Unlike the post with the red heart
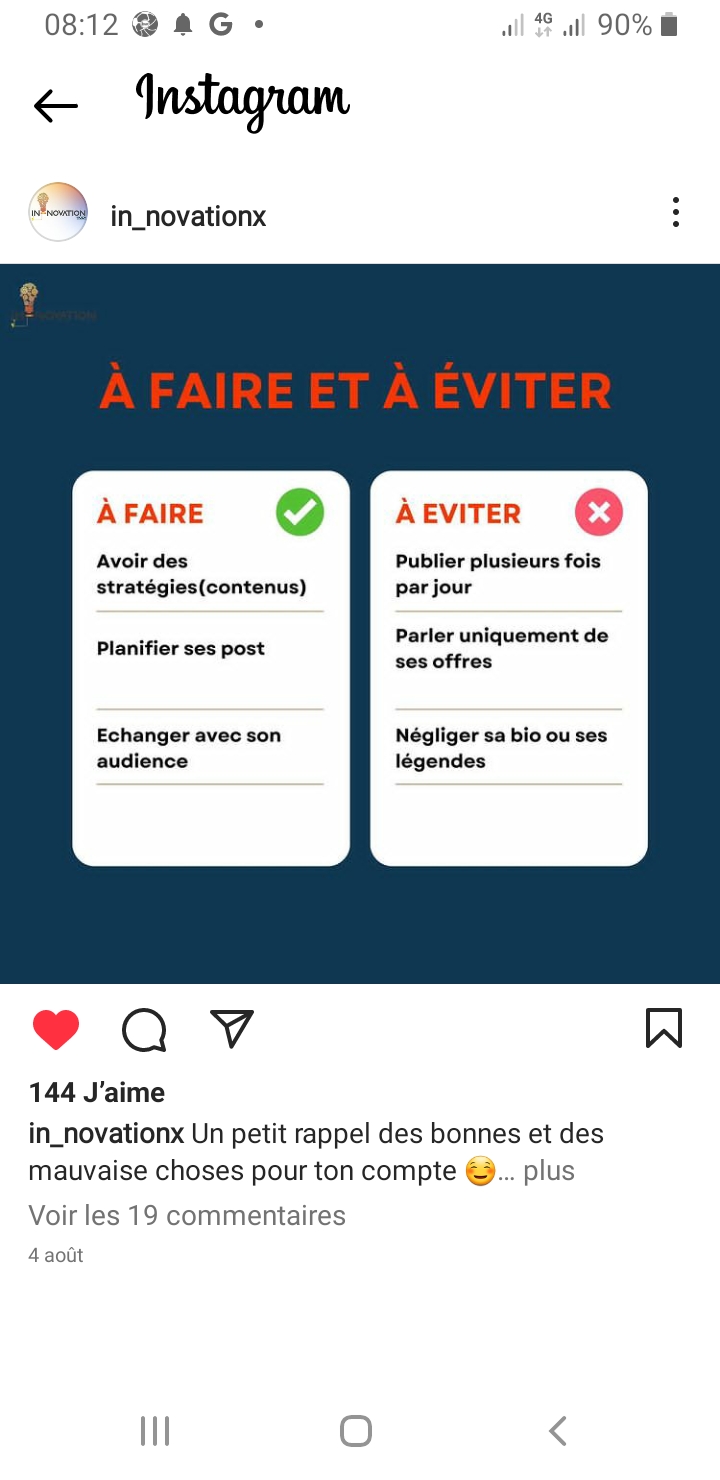 coord(56,1030)
